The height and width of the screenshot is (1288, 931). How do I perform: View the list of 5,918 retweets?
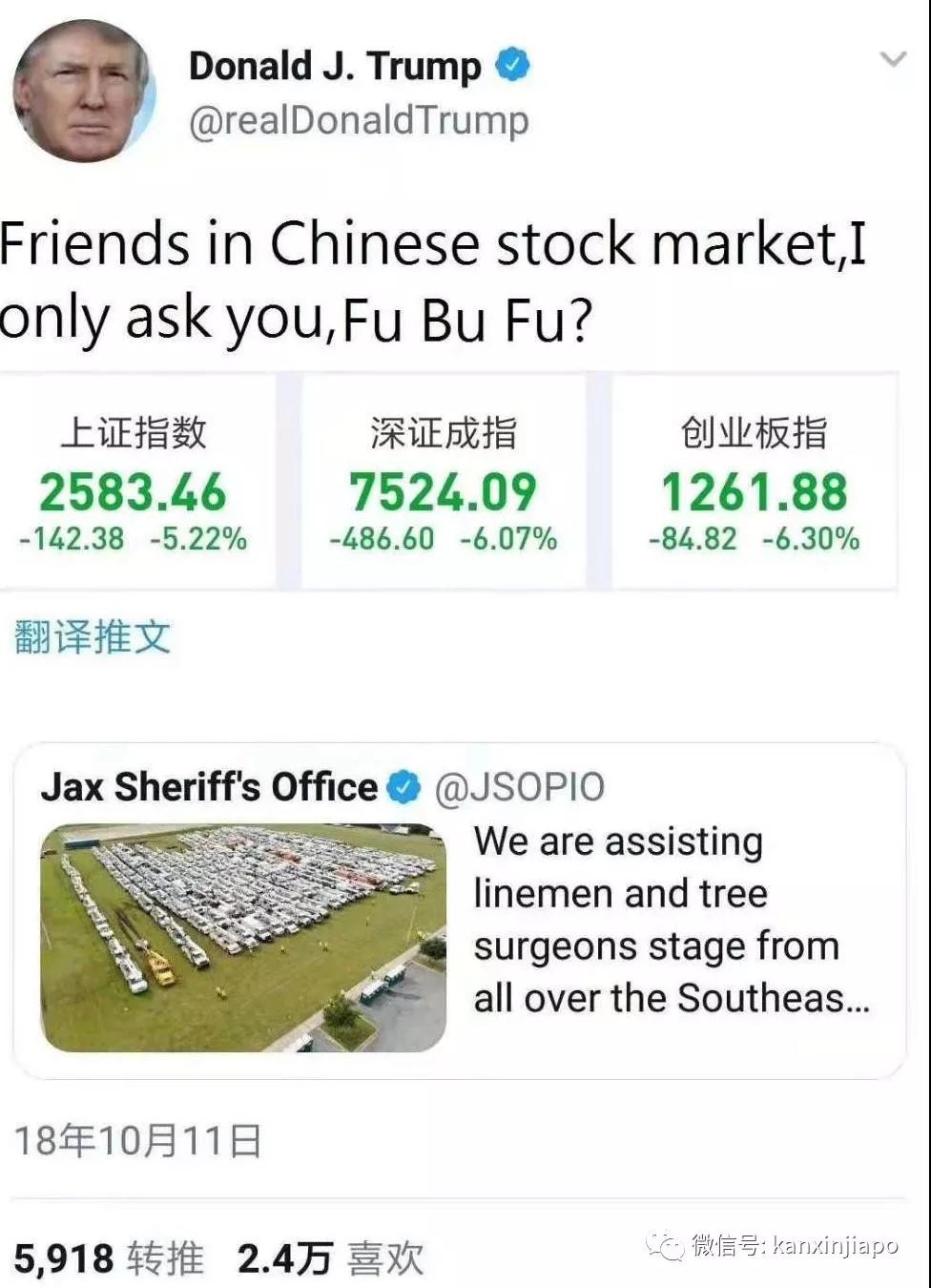(109, 1258)
